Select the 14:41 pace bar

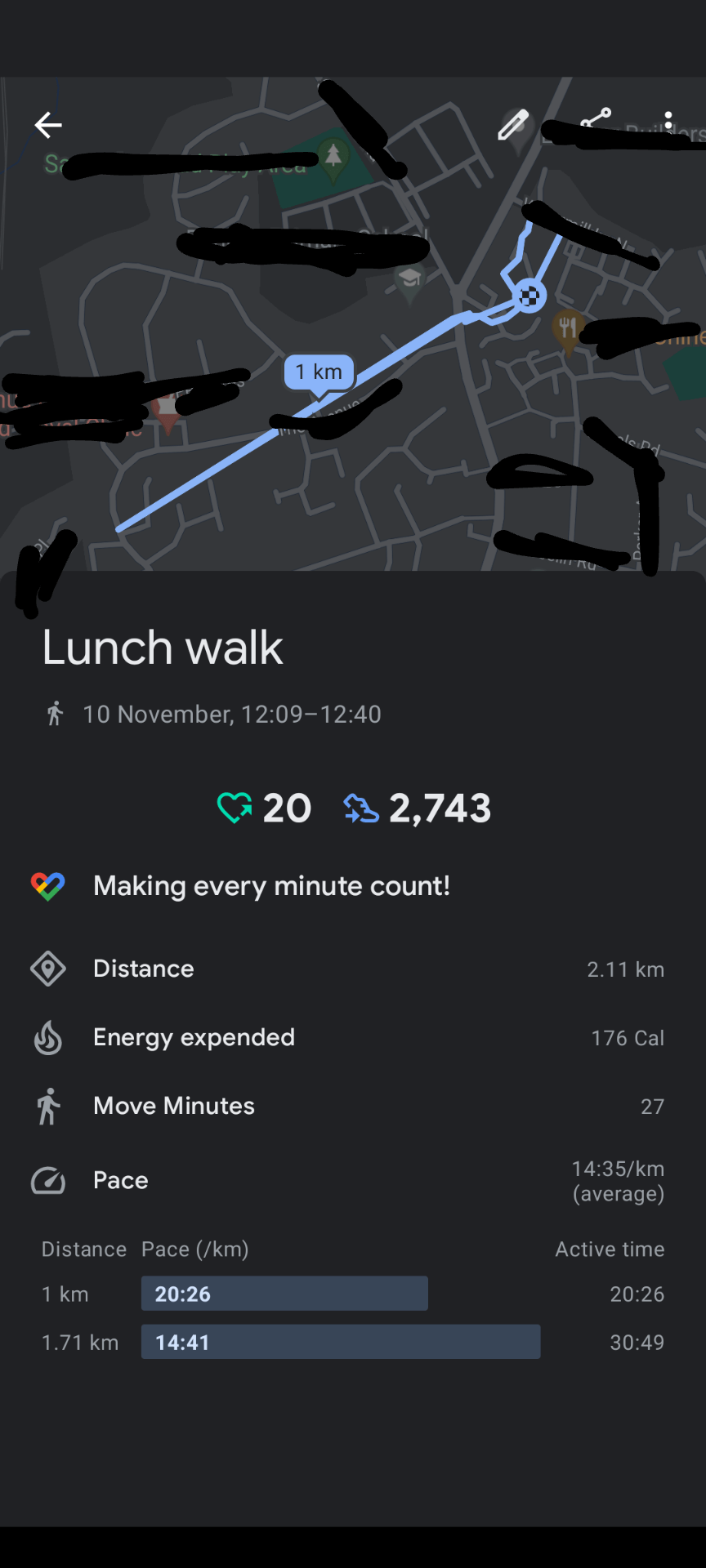(x=341, y=1341)
